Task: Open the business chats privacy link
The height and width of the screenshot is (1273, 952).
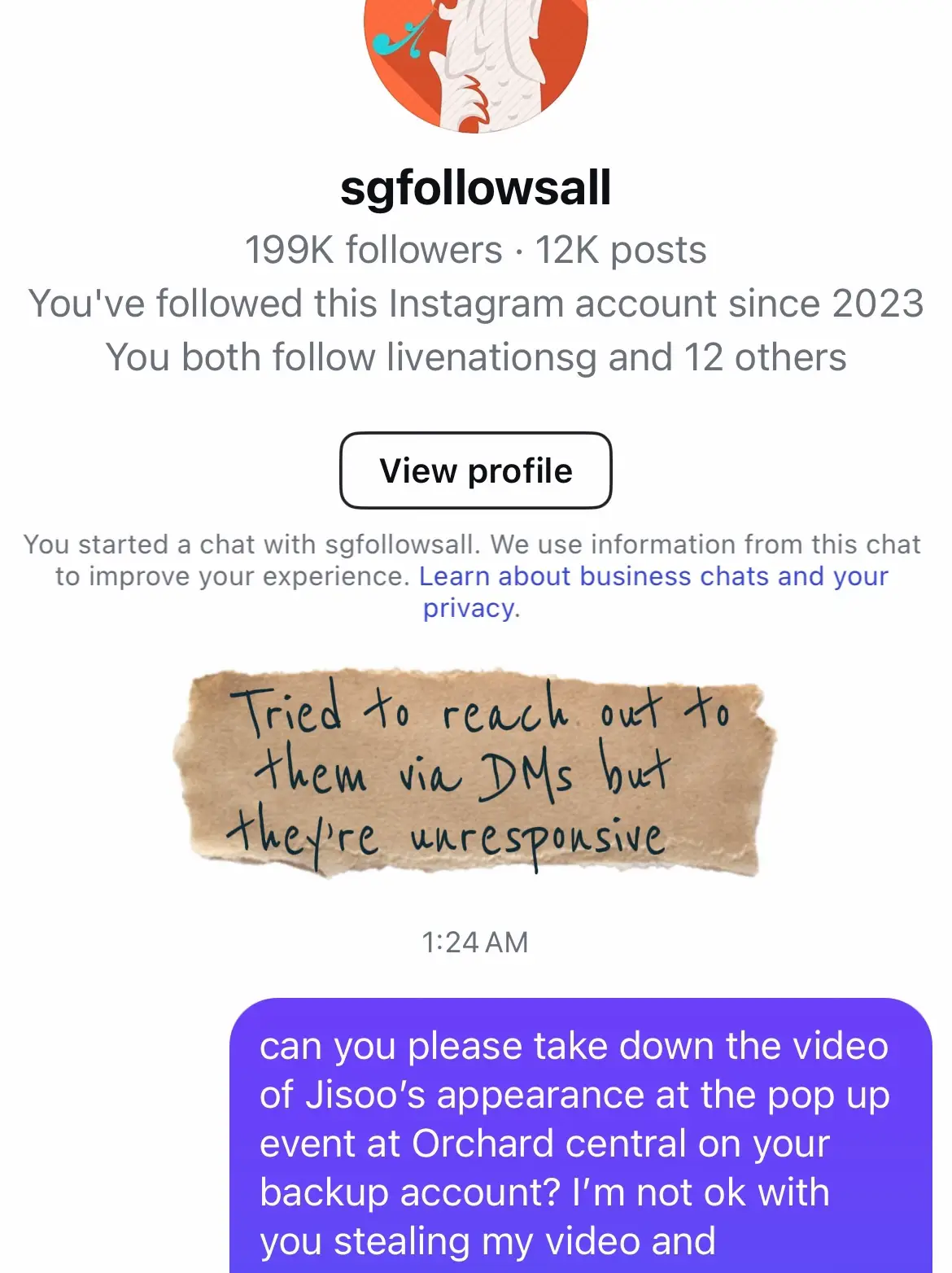Action: [653, 576]
